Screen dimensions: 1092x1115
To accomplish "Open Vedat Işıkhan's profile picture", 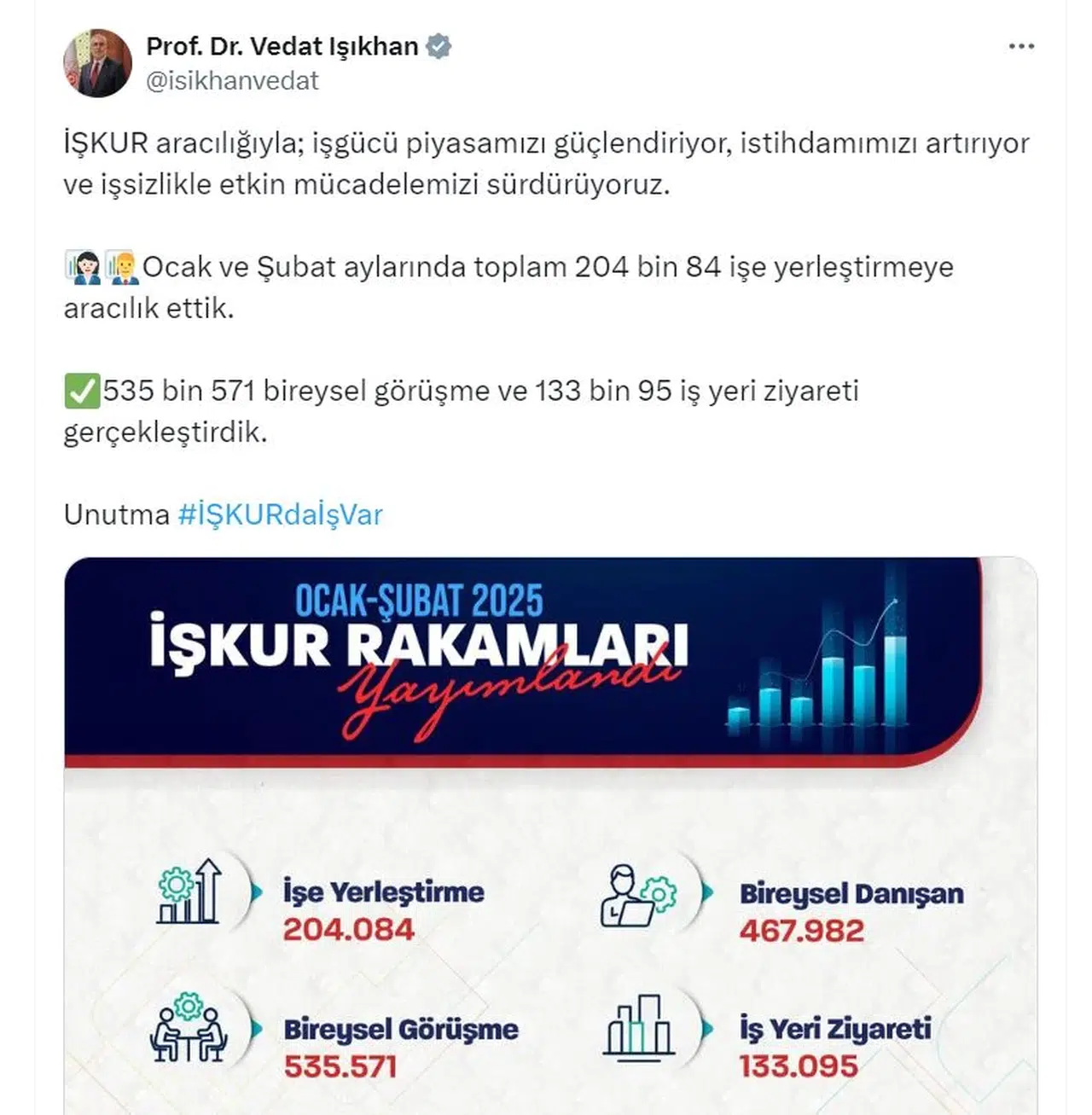I will click(x=97, y=63).
